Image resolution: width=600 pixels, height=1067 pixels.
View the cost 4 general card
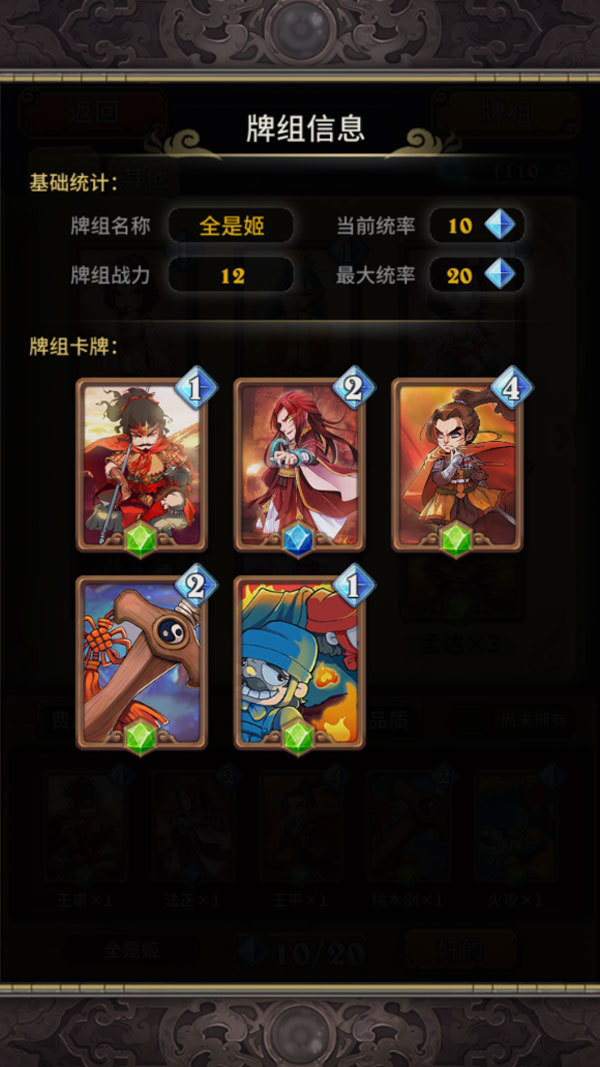click(x=457, y=465)
